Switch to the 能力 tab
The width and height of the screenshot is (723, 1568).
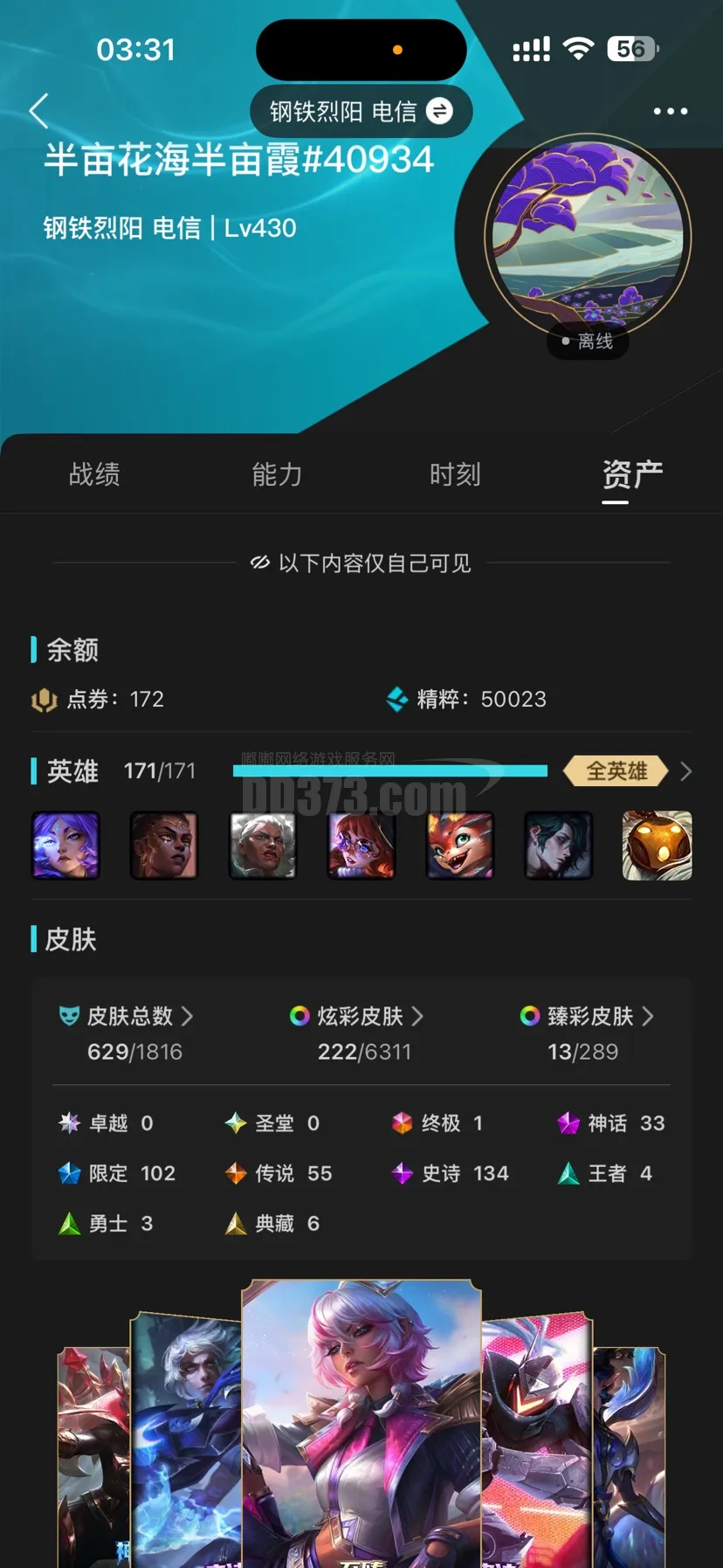(x=277, y=474)
